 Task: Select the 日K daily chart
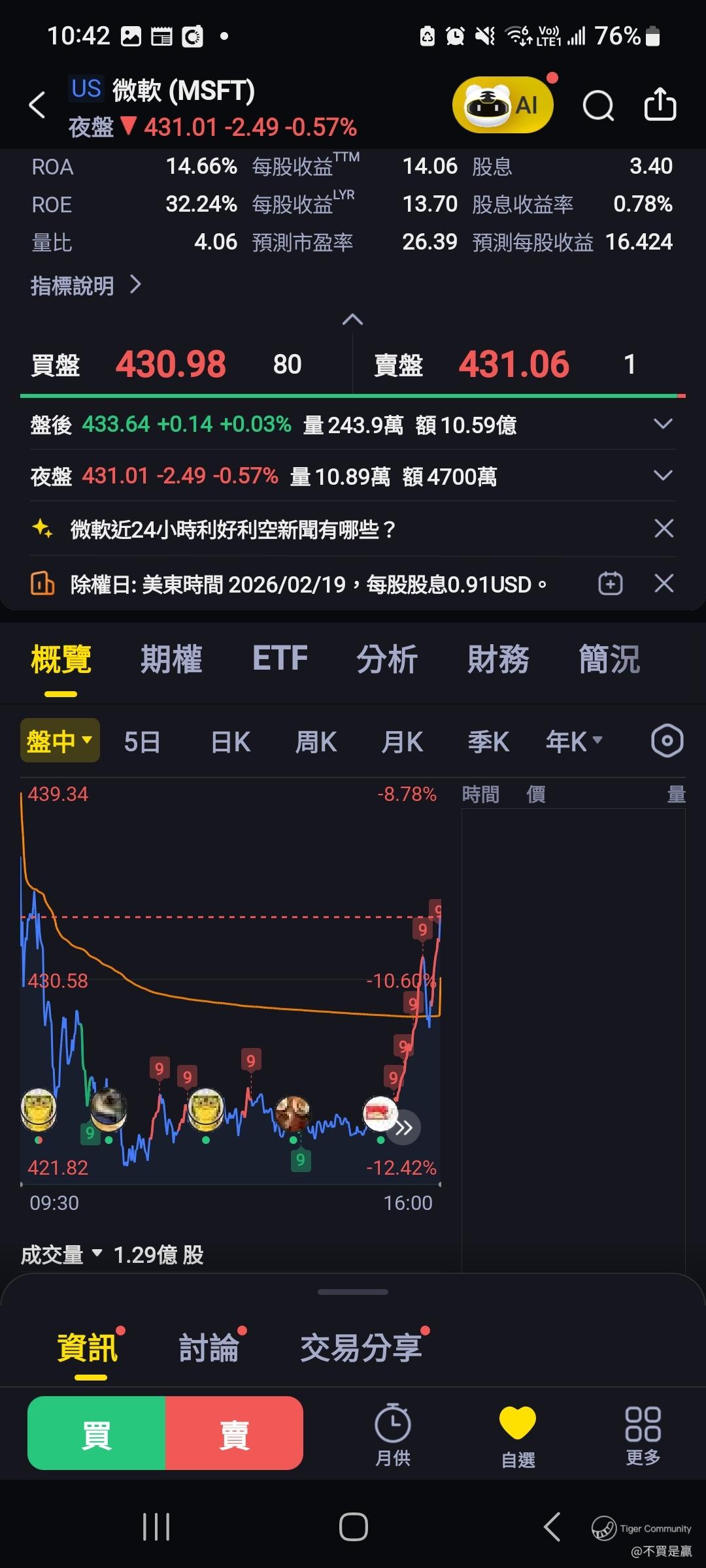(230, 742)
